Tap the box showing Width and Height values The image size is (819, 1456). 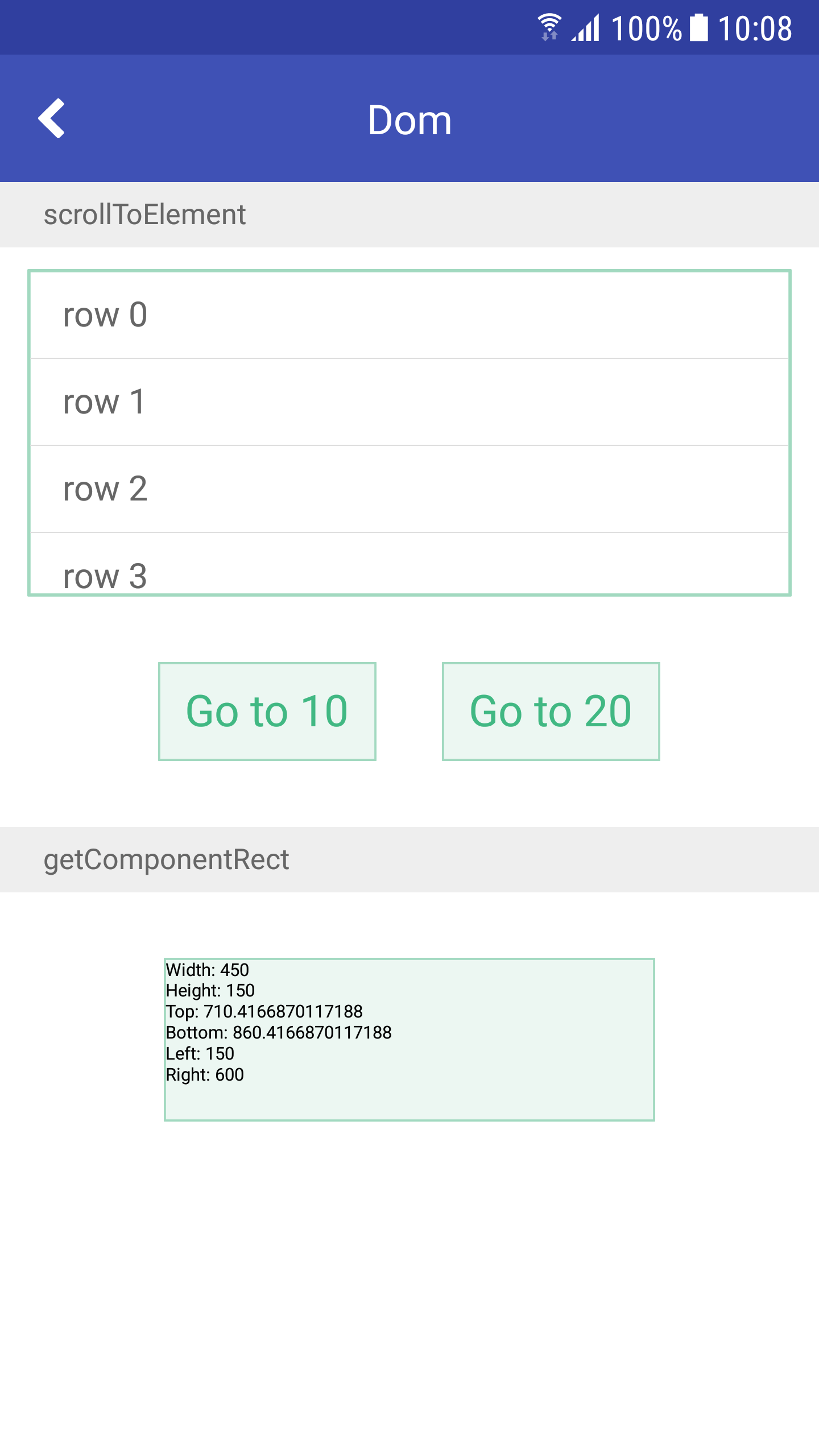pyautogui.click(x=409, y=1039)
